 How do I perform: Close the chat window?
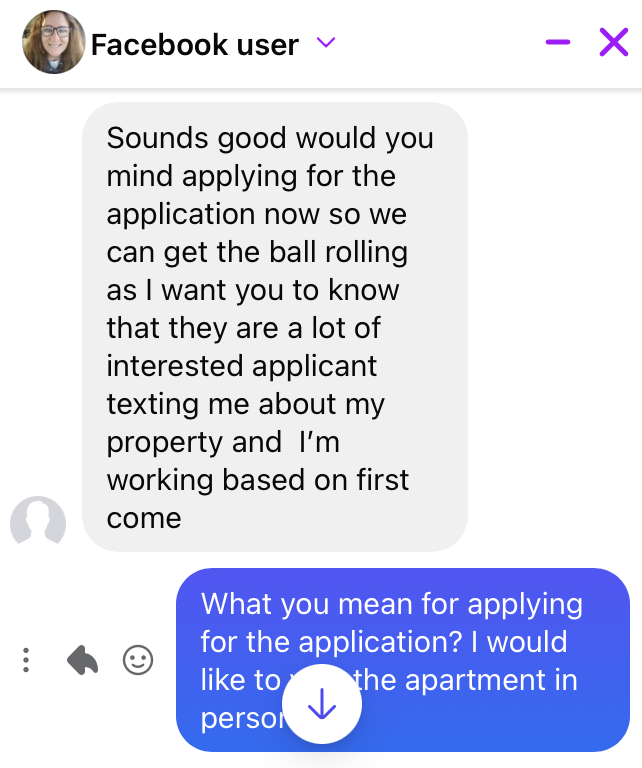click(613, 42)
